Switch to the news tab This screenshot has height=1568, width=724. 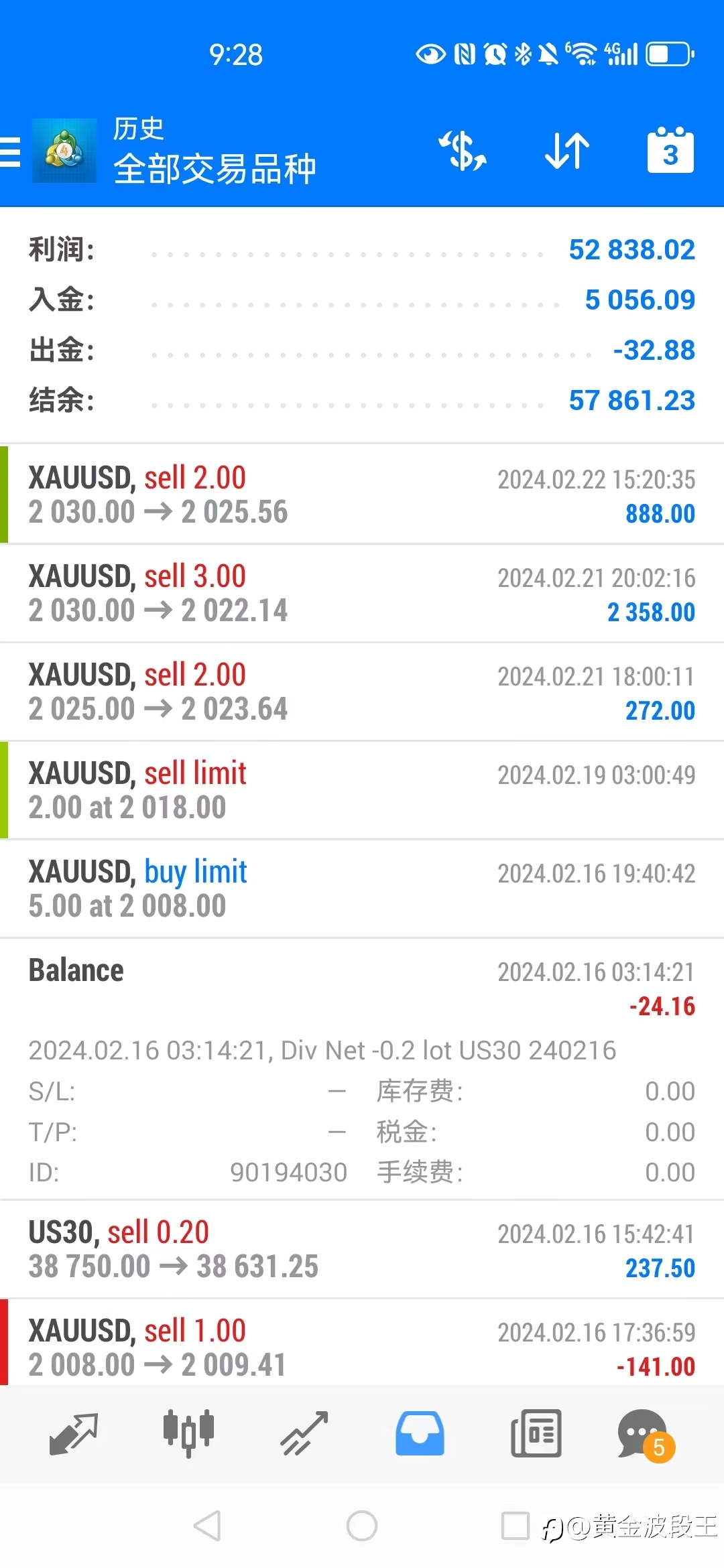tap(536, 1434)
